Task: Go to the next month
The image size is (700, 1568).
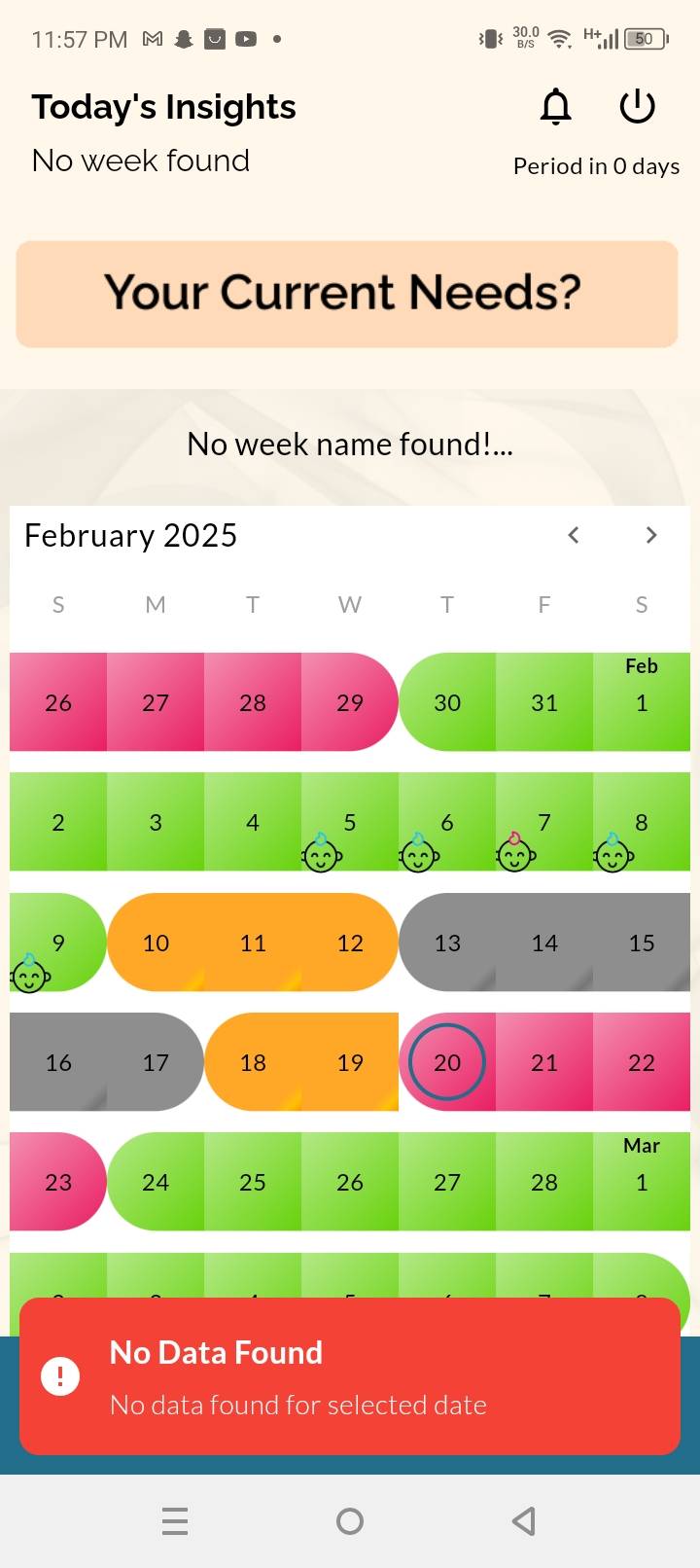Action: coord(651,535)
